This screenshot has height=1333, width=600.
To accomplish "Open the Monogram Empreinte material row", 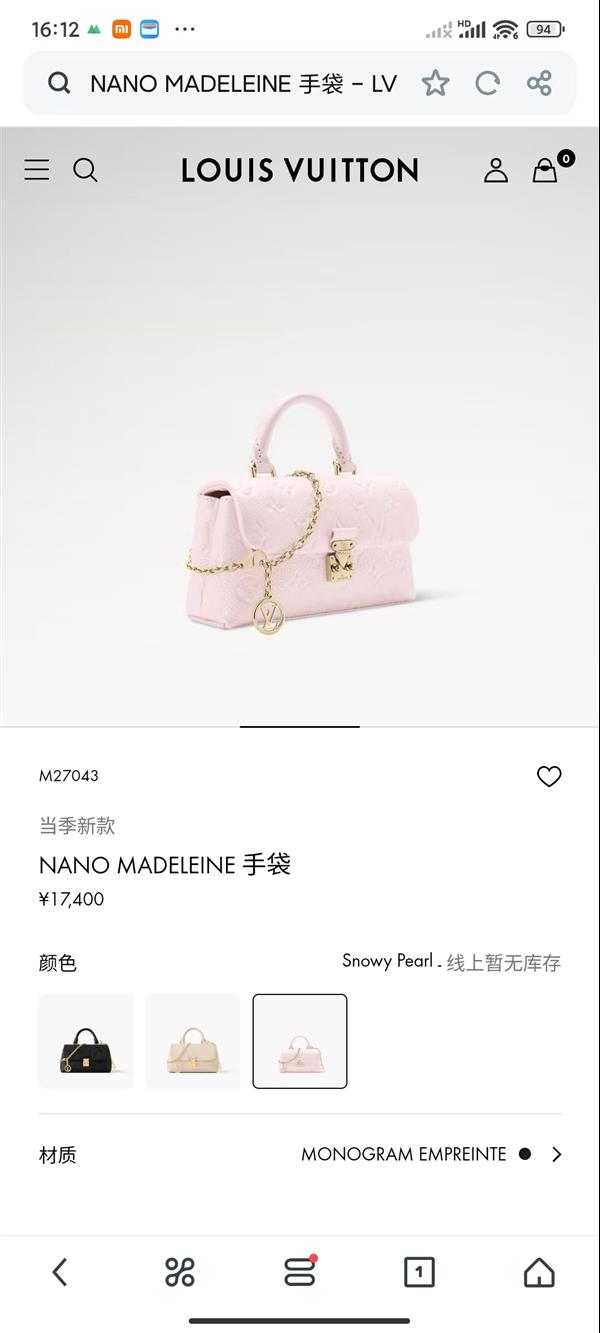I will (430, 1154).
